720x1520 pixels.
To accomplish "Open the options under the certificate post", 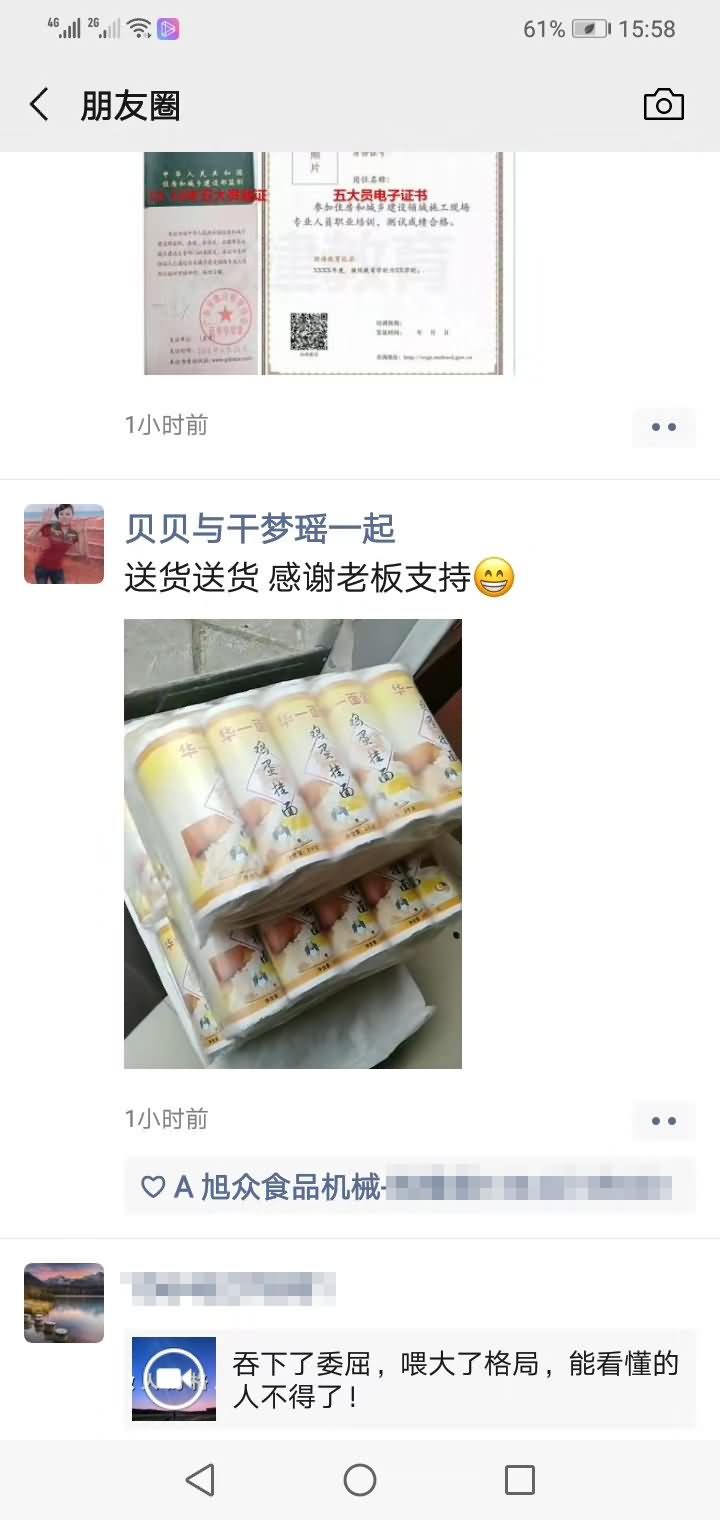I will pos(663,427).
